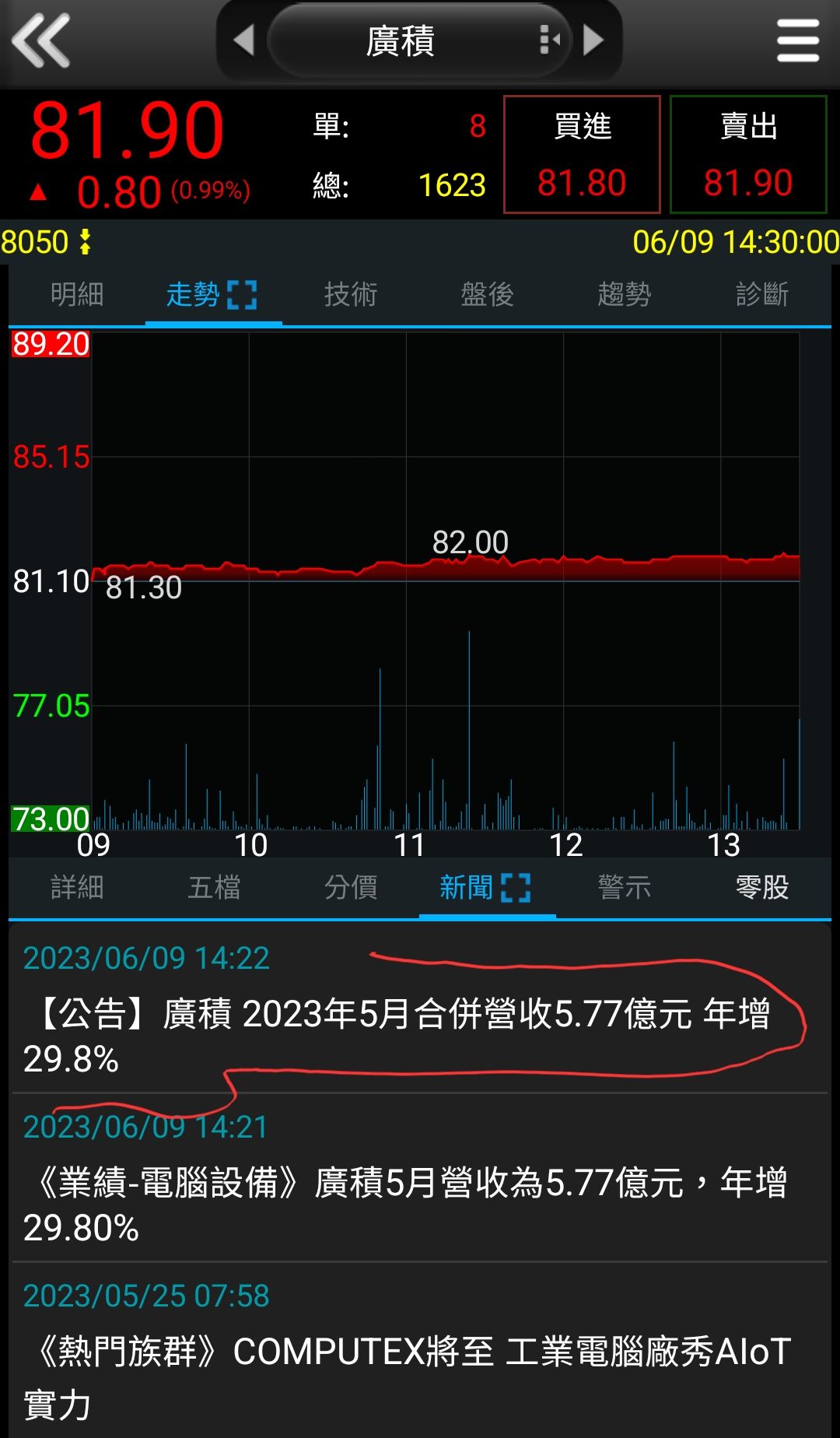
Task: View the 趨勢 tab
Action: 625,295
